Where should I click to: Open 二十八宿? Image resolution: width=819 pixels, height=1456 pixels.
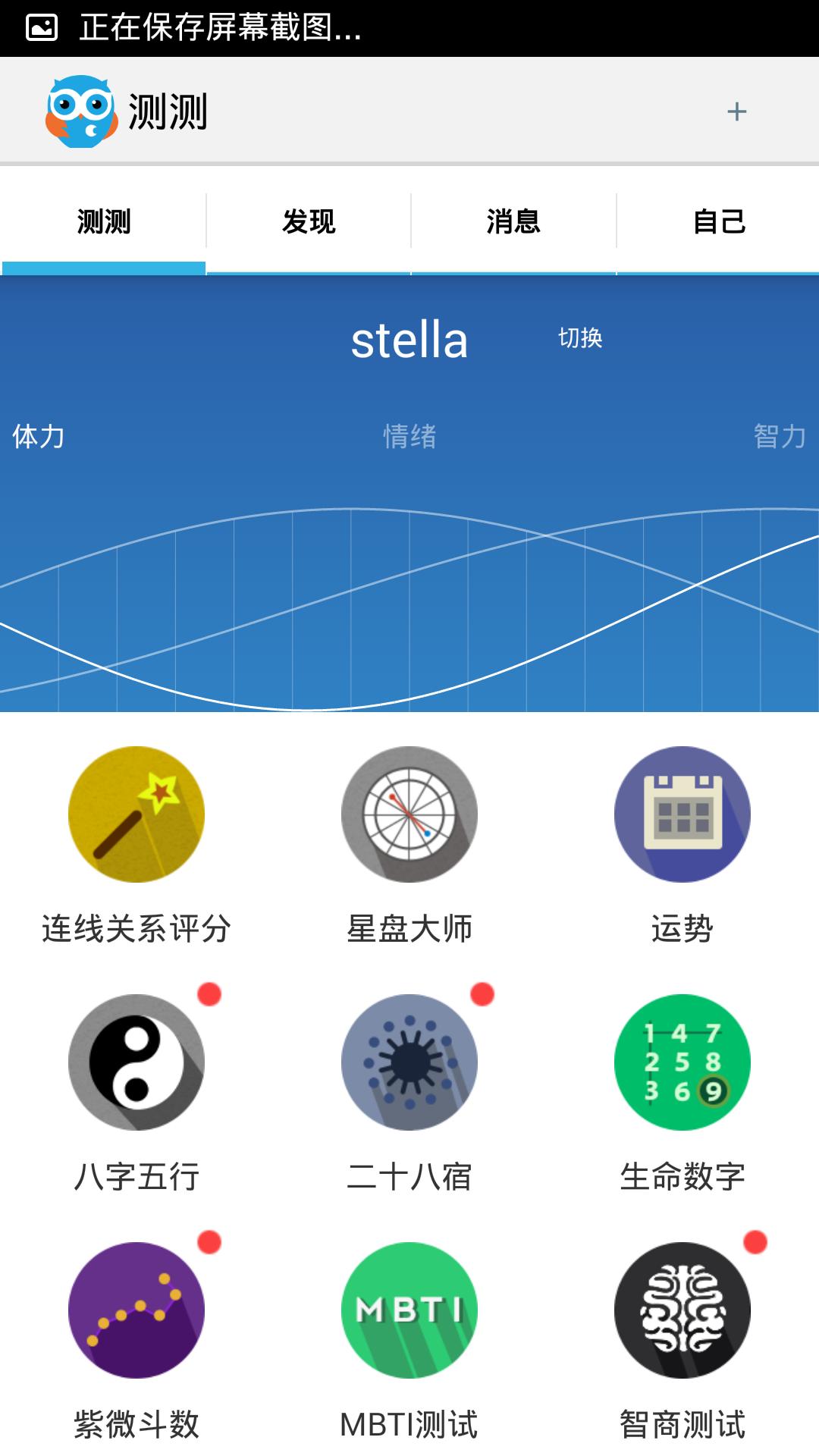pos(409,1062)
